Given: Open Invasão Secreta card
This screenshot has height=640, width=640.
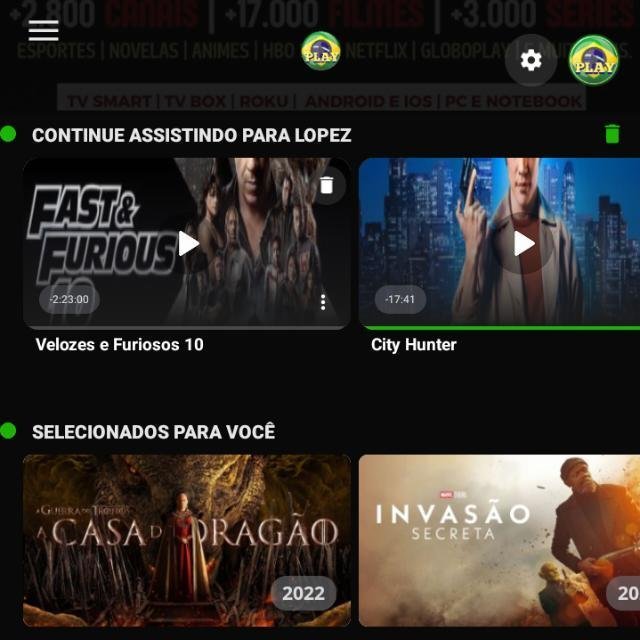Looking at the screenshot, I should pos(499,540).
